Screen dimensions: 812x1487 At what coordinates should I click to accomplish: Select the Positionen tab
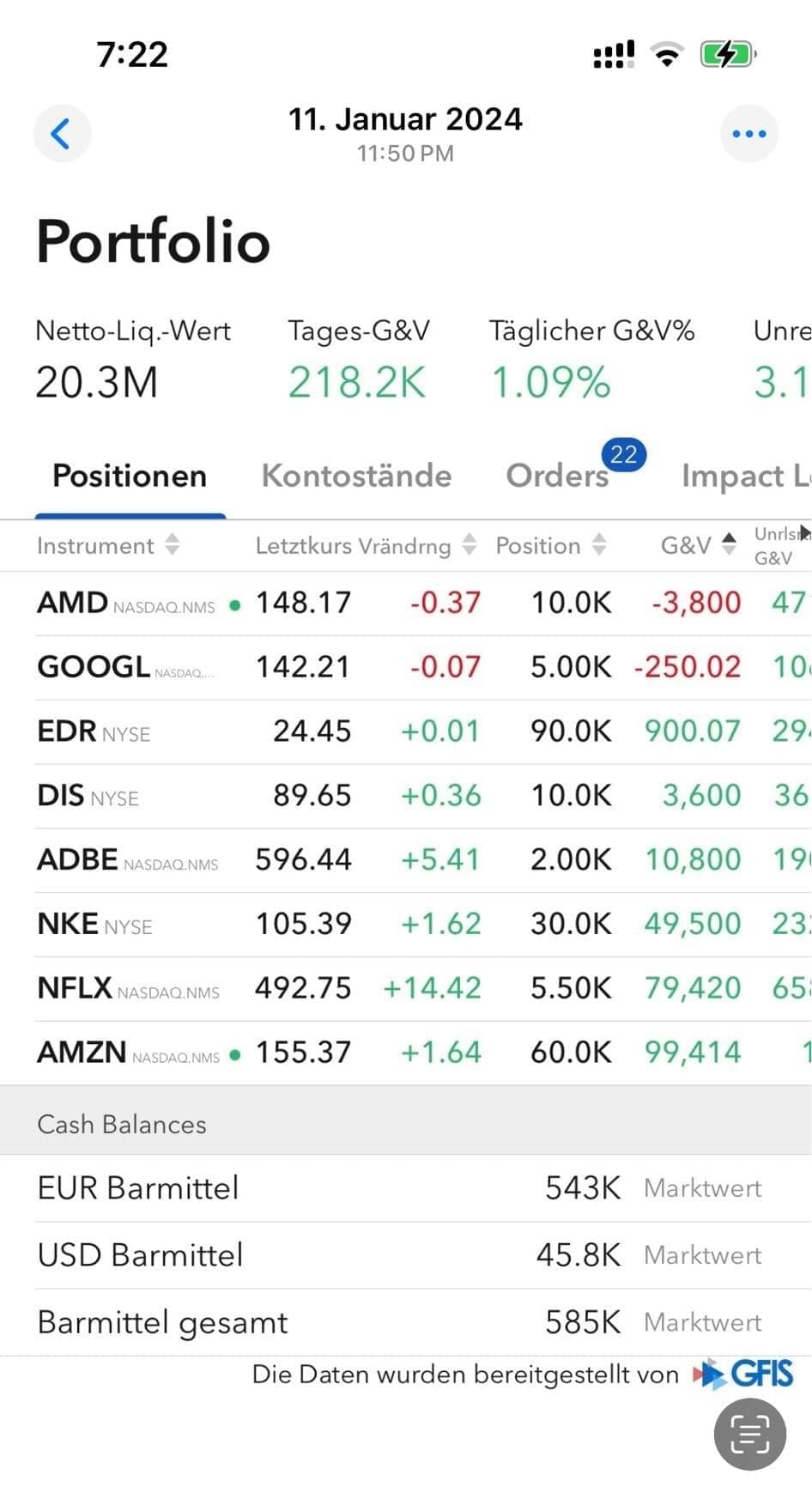pos(130,476)
